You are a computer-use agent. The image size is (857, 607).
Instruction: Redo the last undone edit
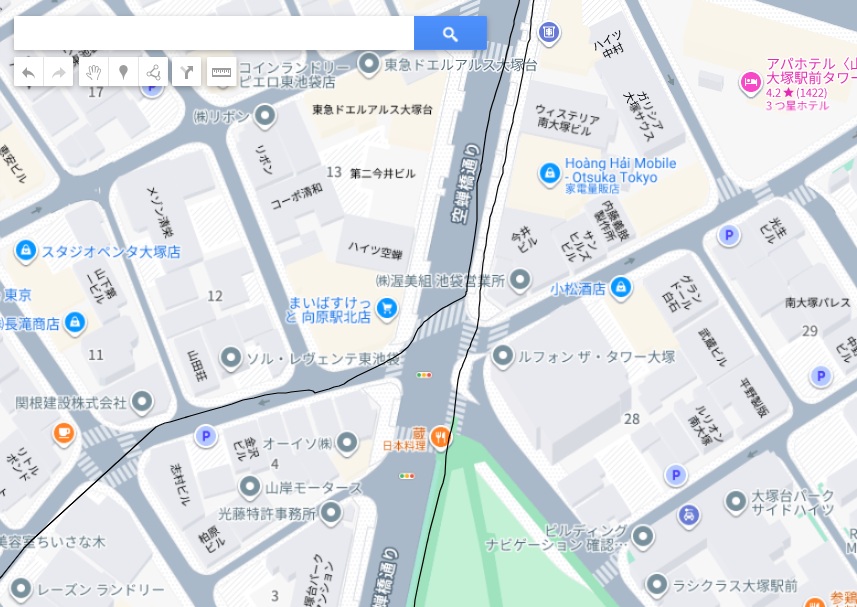pyautogui.click(x=59, y=72)
